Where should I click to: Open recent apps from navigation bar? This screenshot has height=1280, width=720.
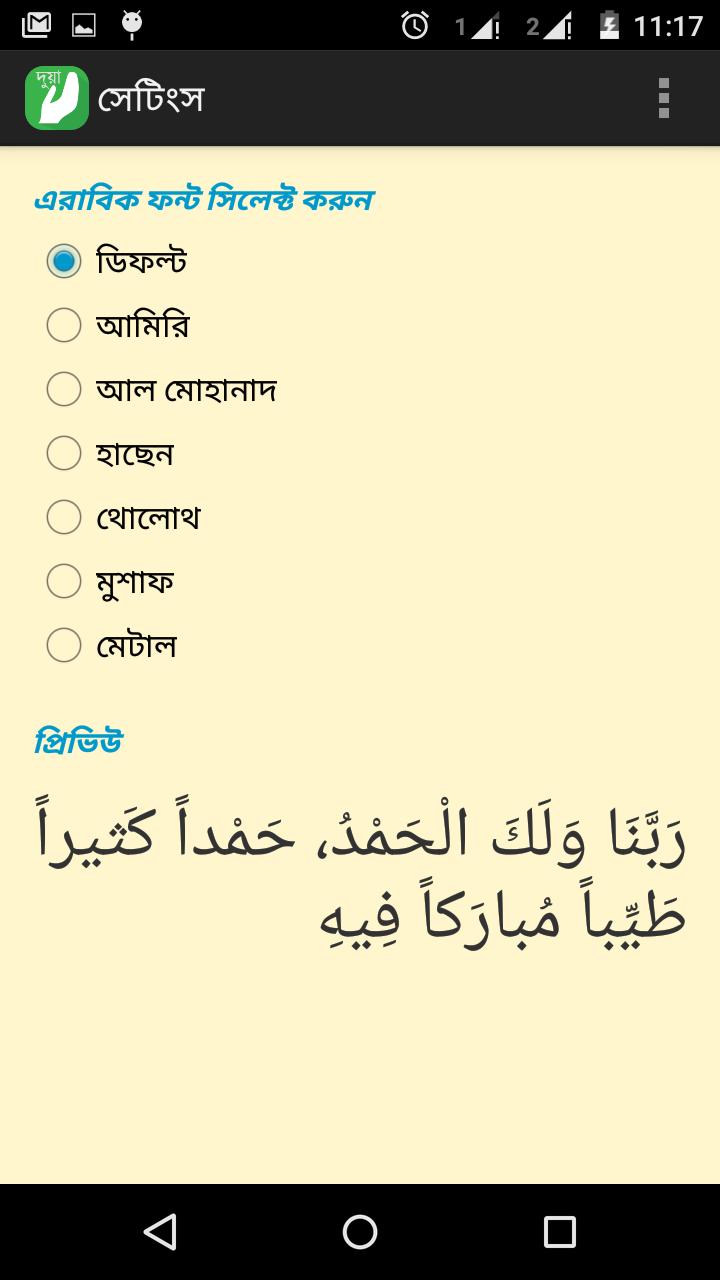pyautogui.click(x=559, y=1232)
